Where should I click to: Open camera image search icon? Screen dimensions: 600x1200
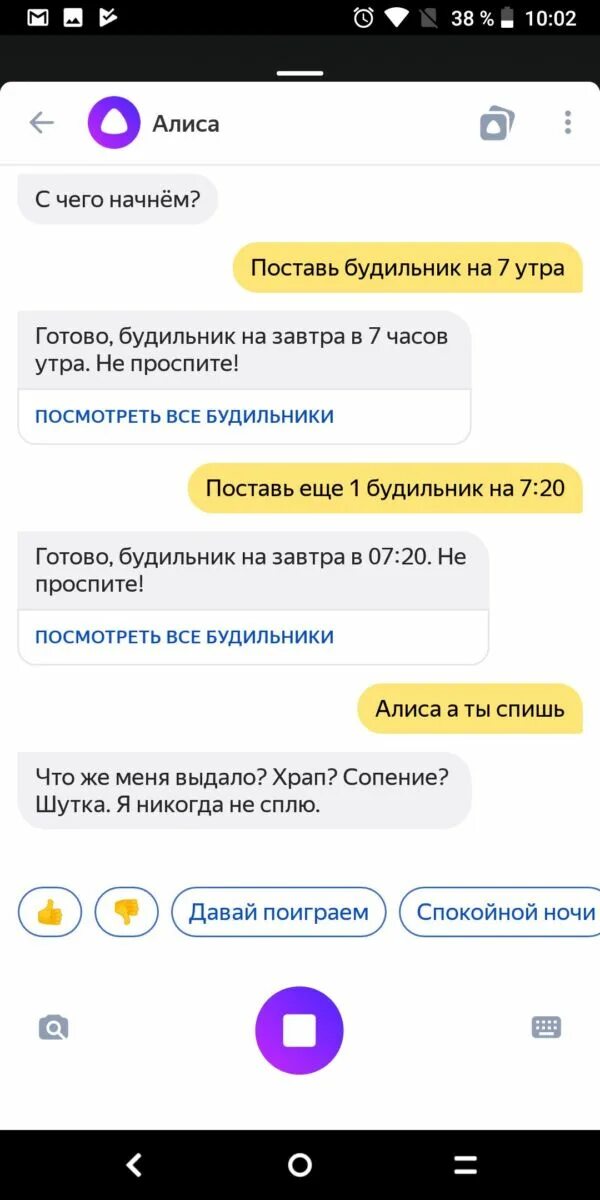pos(53,1028)
